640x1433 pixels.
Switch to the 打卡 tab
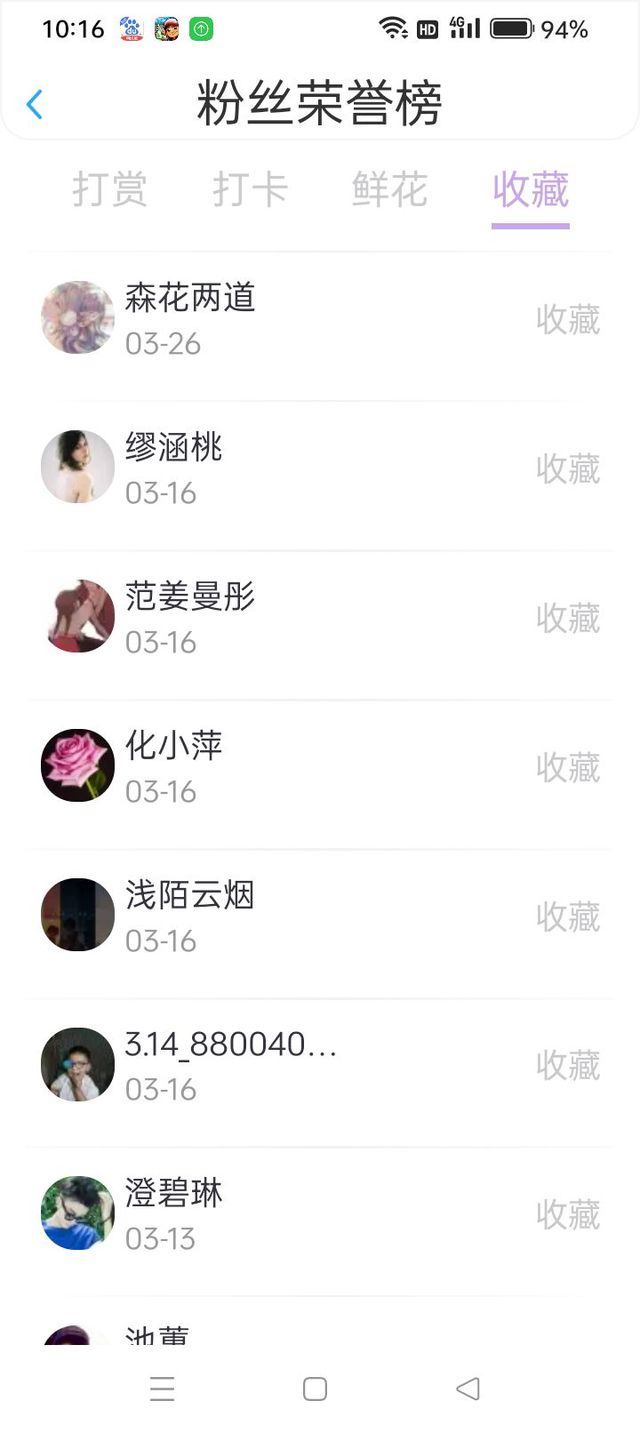(250, 190)
